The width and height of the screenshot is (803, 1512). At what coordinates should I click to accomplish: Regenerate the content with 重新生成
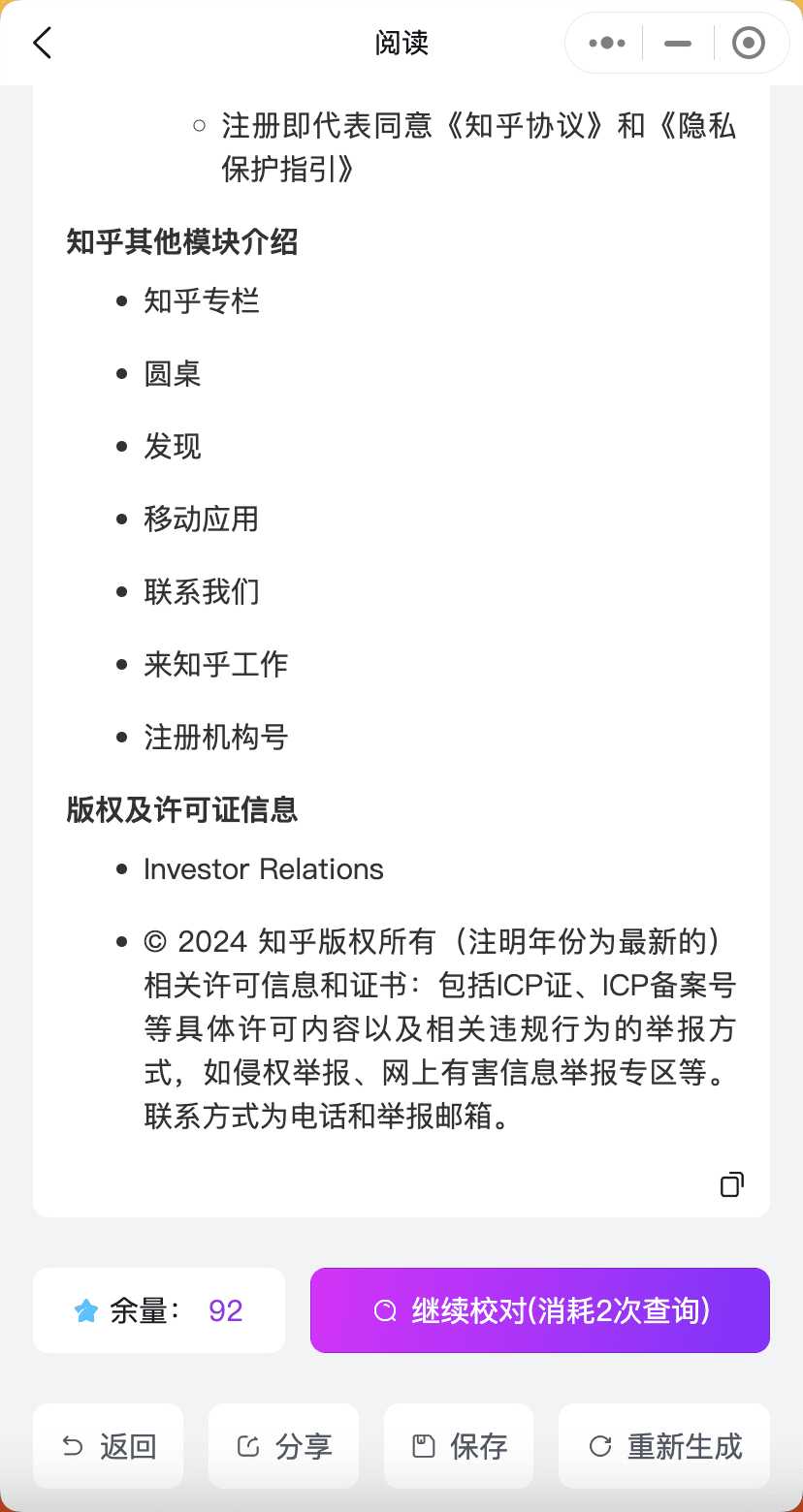pyautogui.click(x=664, y=1446)
